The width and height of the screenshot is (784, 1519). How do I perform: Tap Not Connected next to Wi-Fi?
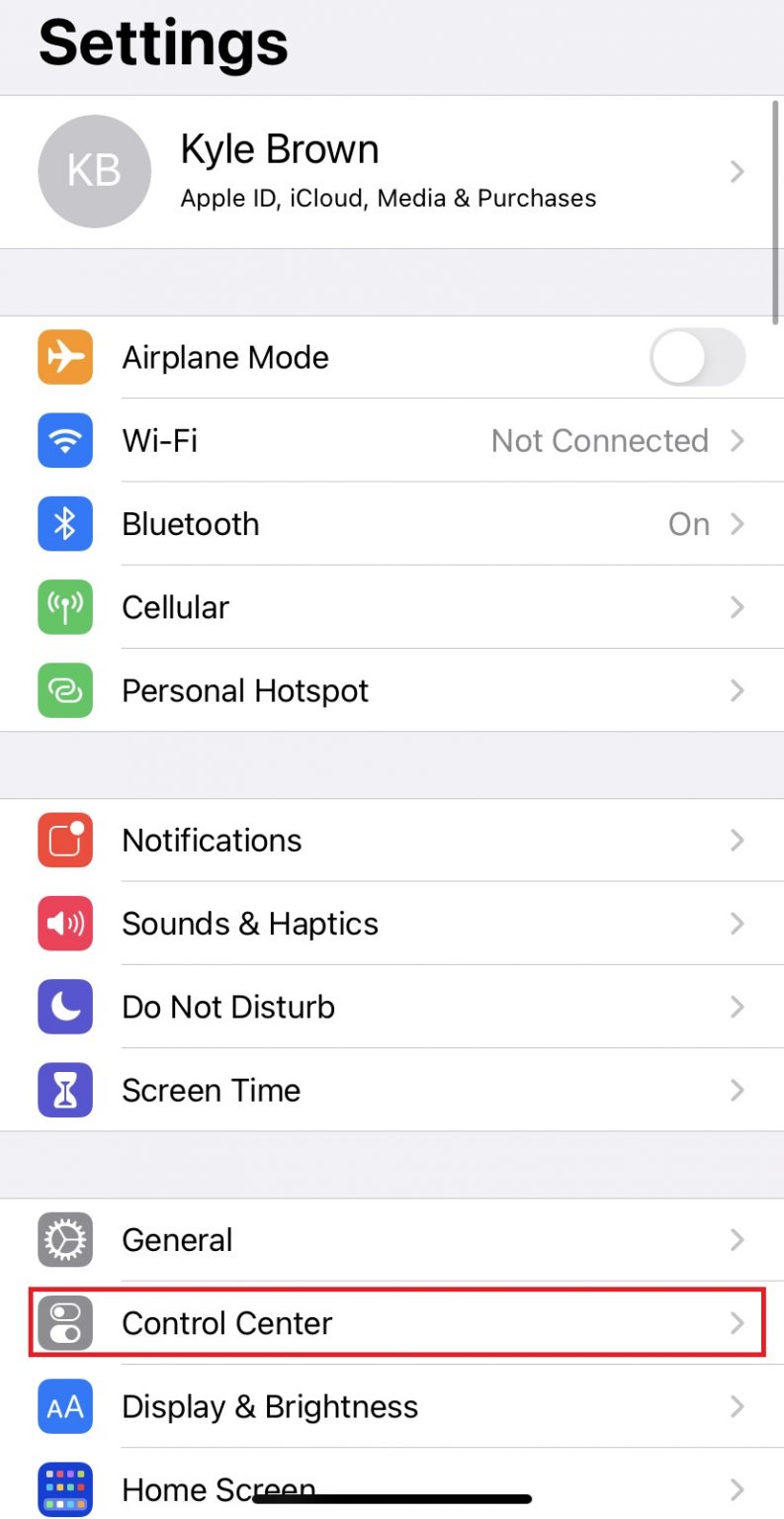pos(599,441)
